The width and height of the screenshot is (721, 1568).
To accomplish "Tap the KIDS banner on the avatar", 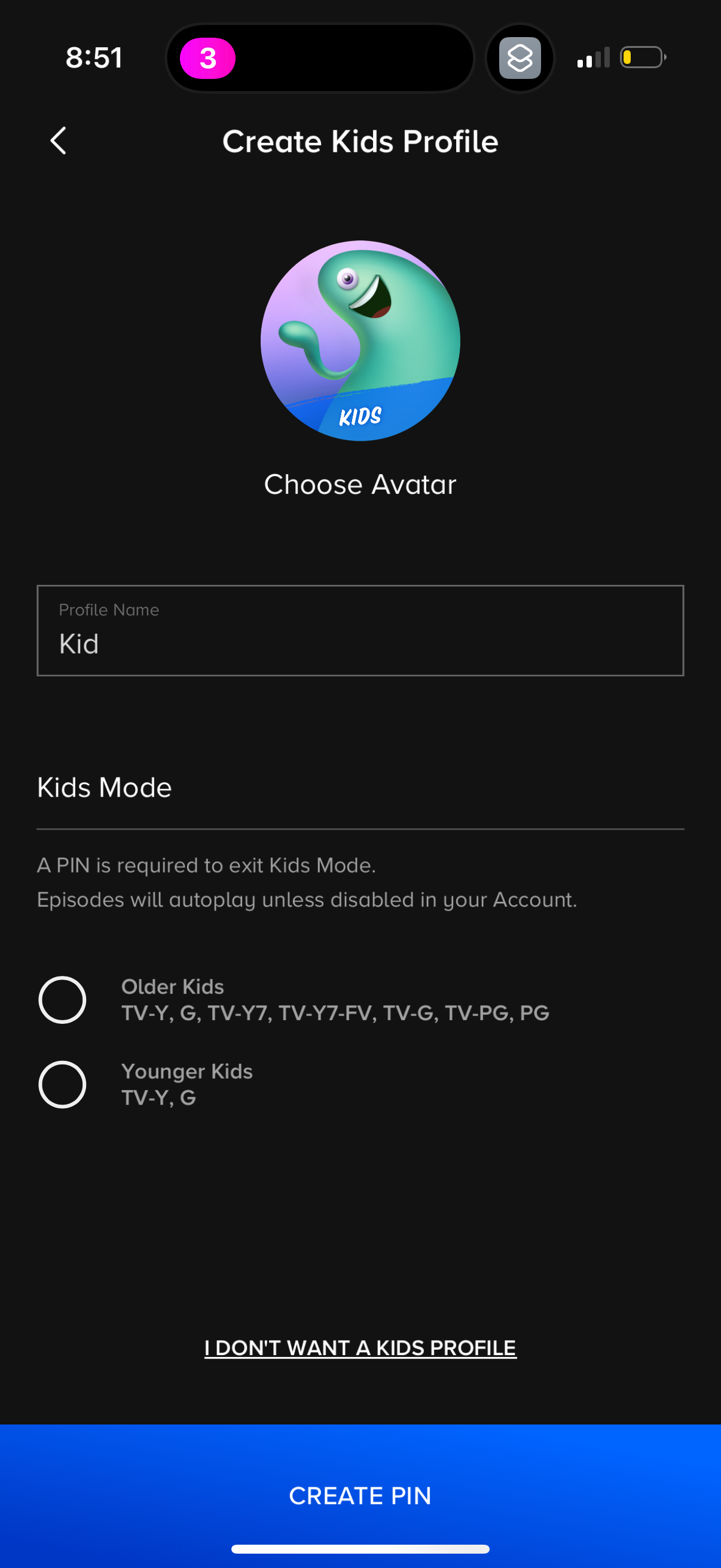I will click(360, 415).
